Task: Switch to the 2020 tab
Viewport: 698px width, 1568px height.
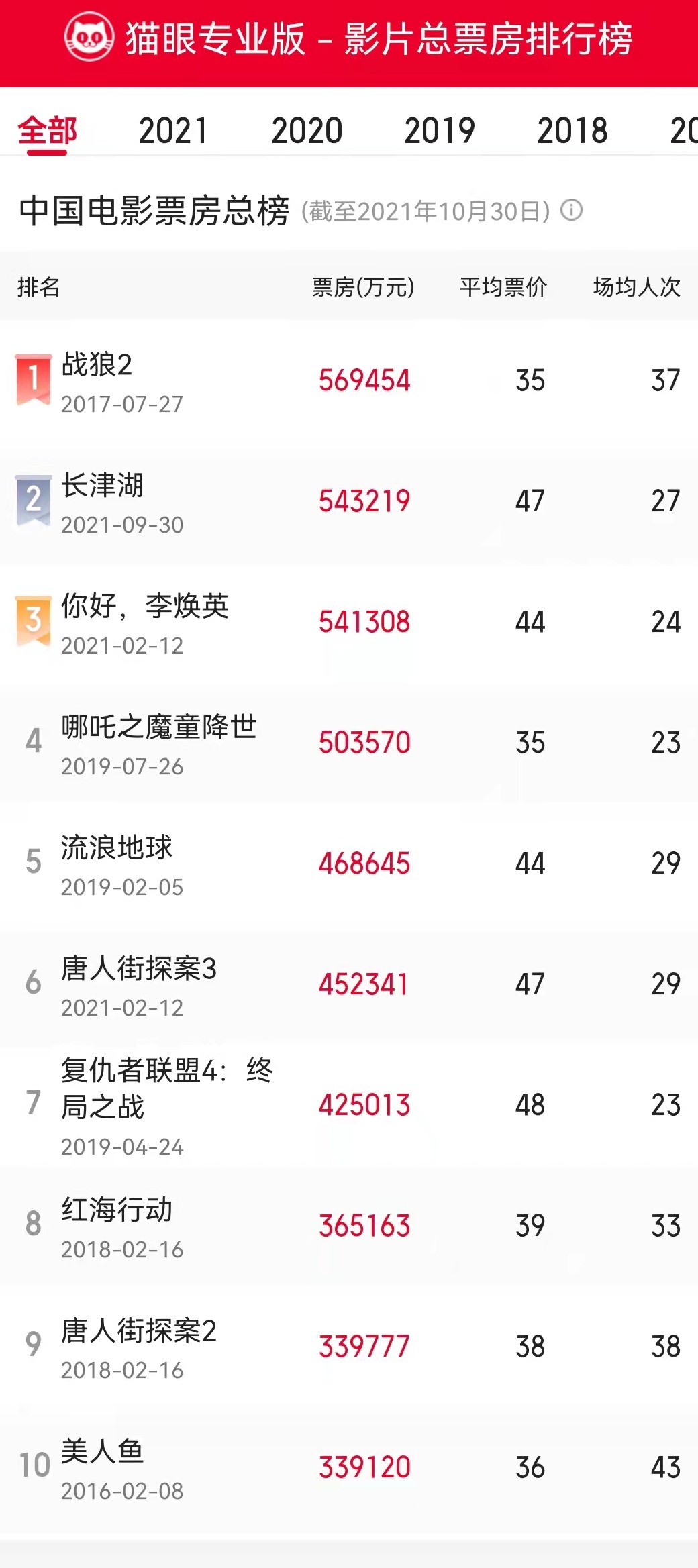Action: (x=307, y=130)
